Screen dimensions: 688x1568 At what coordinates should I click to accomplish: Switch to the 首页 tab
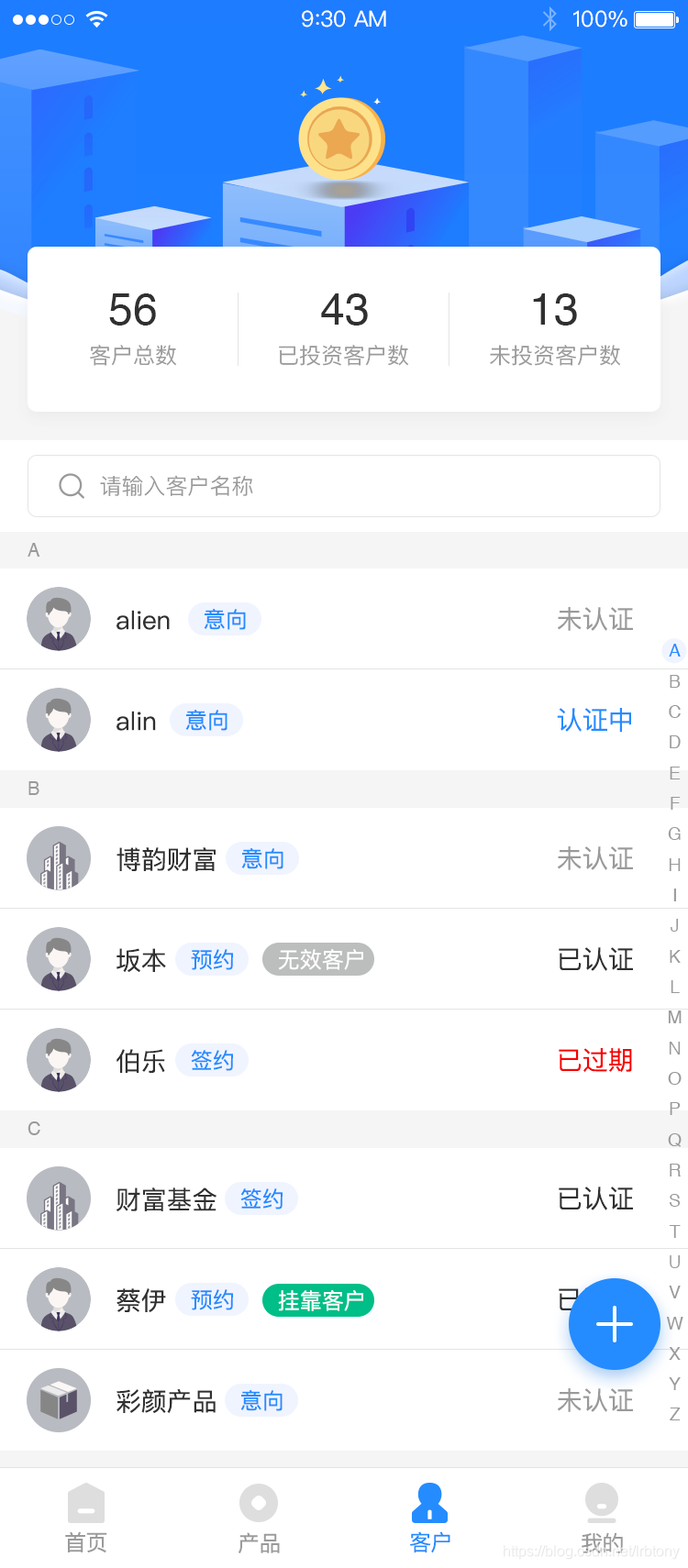coord(86,1518)
